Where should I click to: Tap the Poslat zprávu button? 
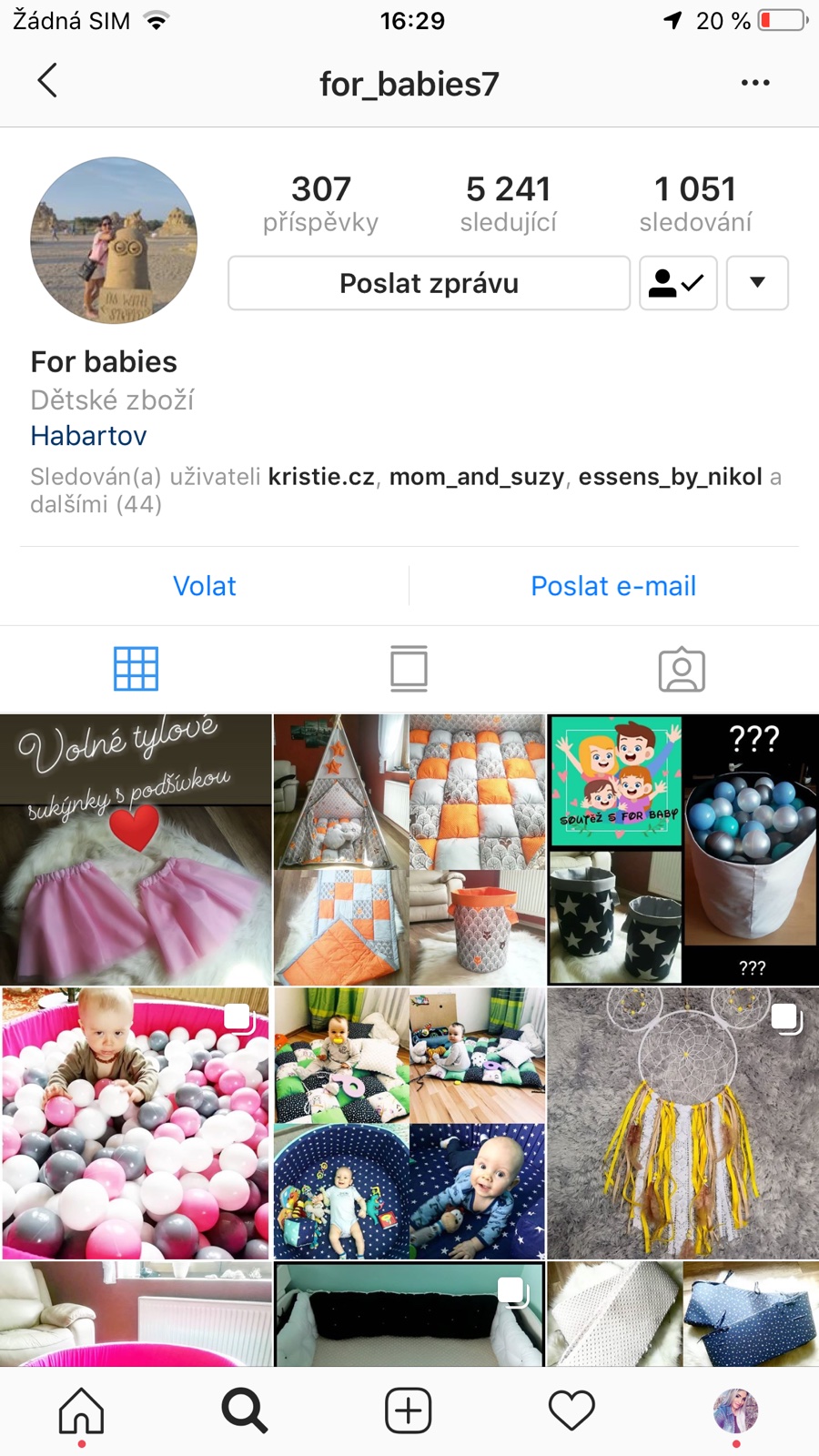(429, 283)
